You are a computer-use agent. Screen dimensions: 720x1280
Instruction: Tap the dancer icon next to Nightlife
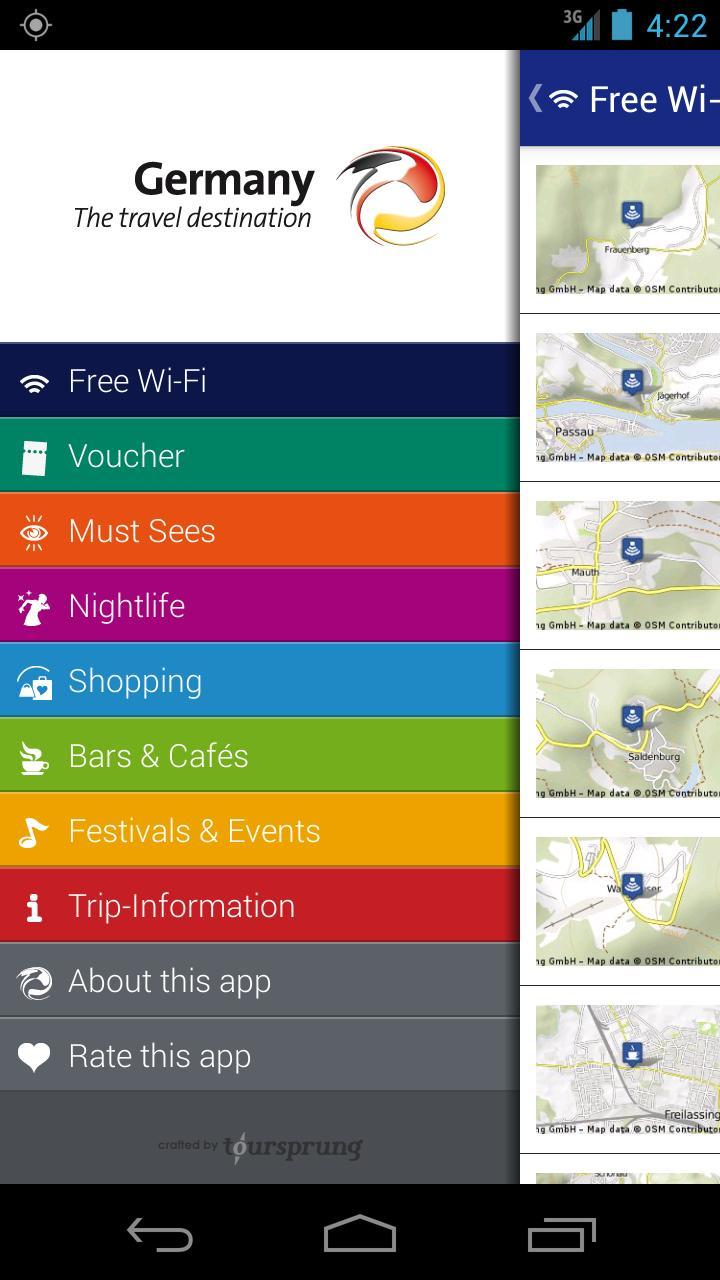pyautogui.click(x=35, y=605)
